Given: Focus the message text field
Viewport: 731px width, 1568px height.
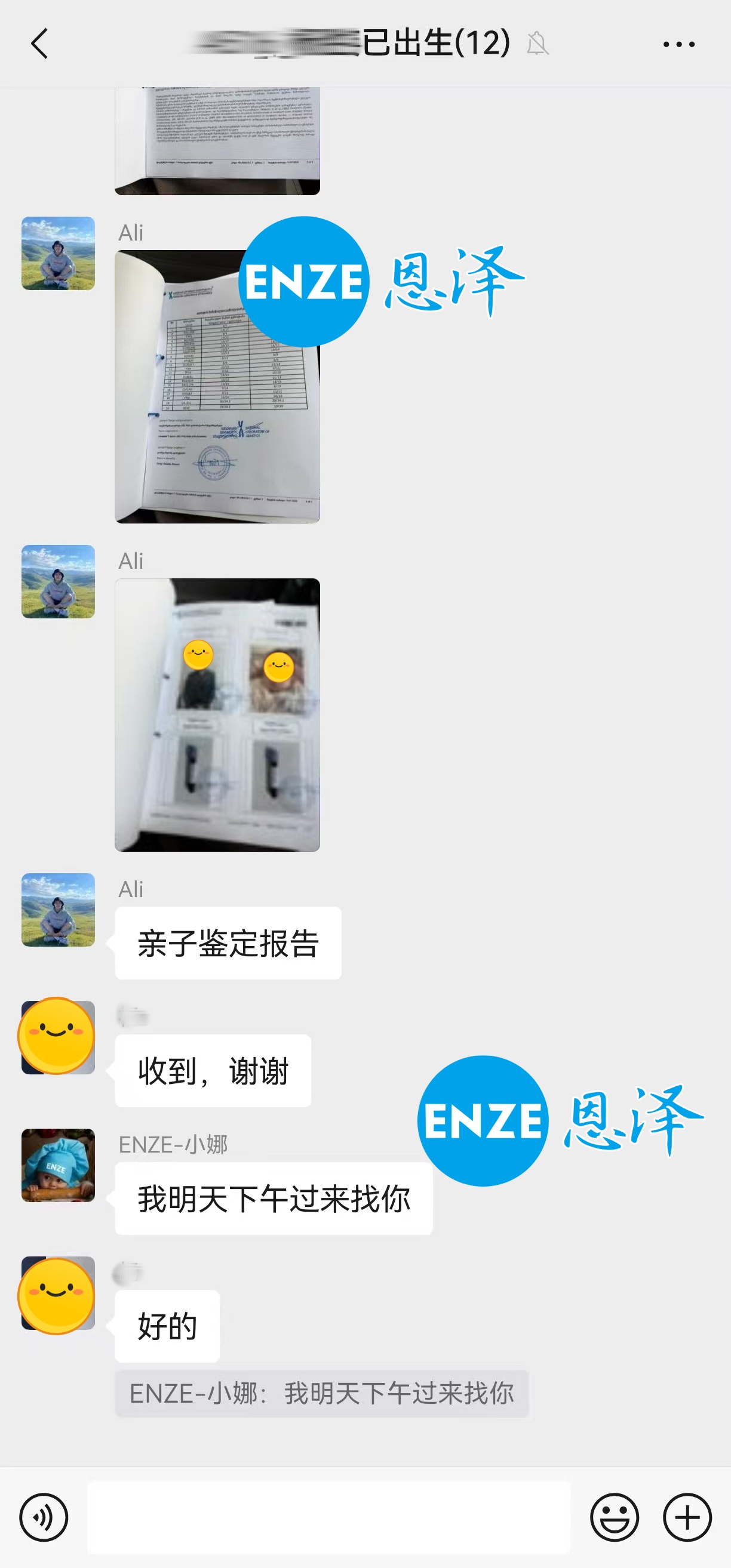Looking at the screenshot, I should point(329,1517).
